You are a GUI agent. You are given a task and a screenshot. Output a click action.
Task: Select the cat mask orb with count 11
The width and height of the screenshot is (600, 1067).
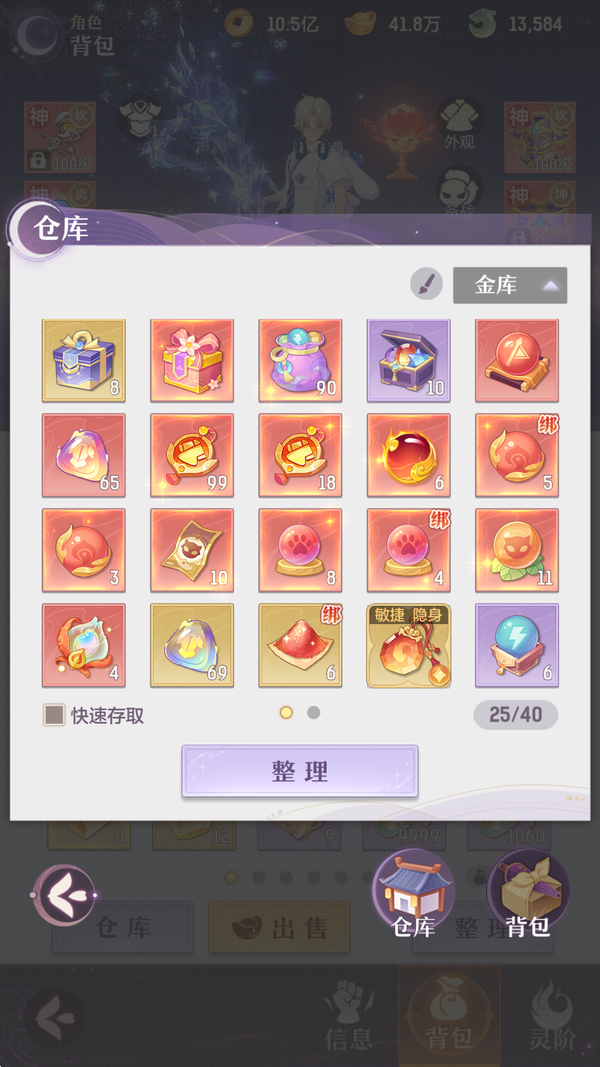[516, 550]
